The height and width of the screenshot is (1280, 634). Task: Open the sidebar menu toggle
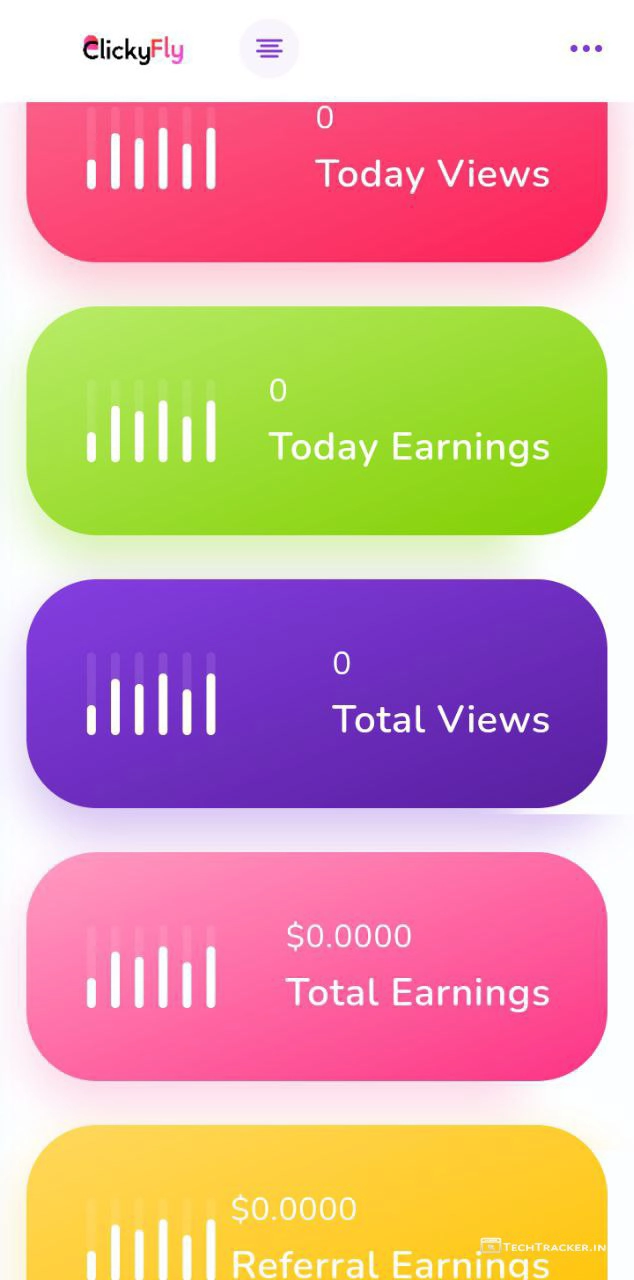pos(269,48)
